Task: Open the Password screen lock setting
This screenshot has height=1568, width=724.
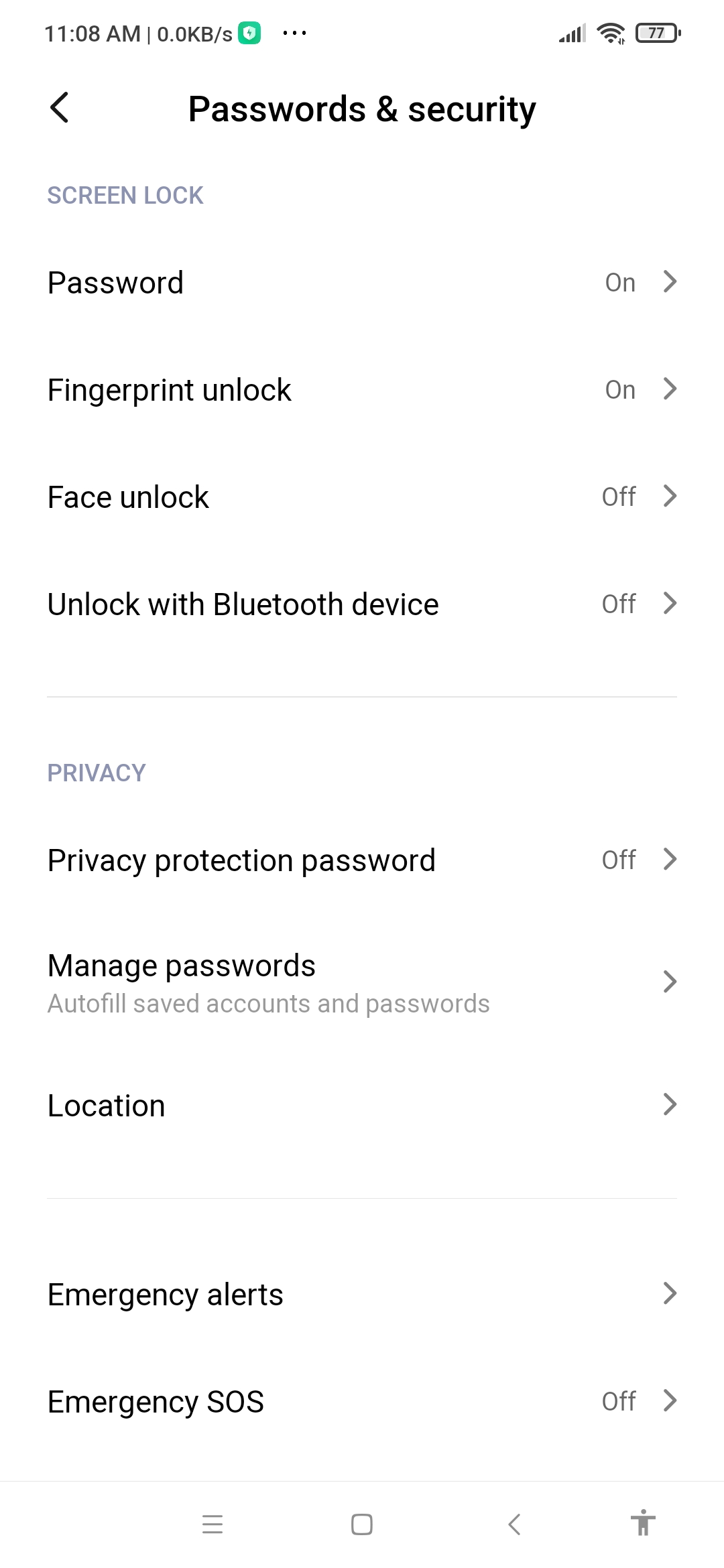Action: 362,282
